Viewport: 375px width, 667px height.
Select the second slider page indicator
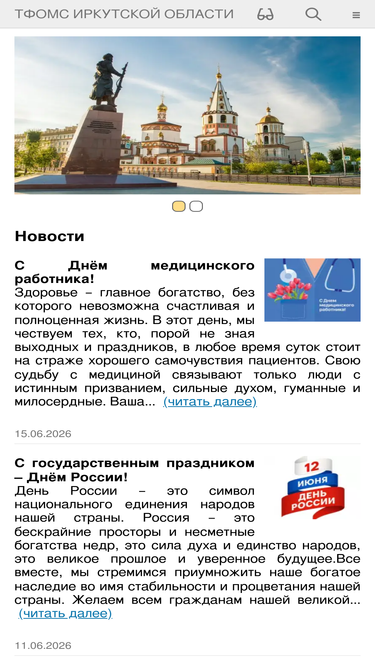[x=196, y=206]
